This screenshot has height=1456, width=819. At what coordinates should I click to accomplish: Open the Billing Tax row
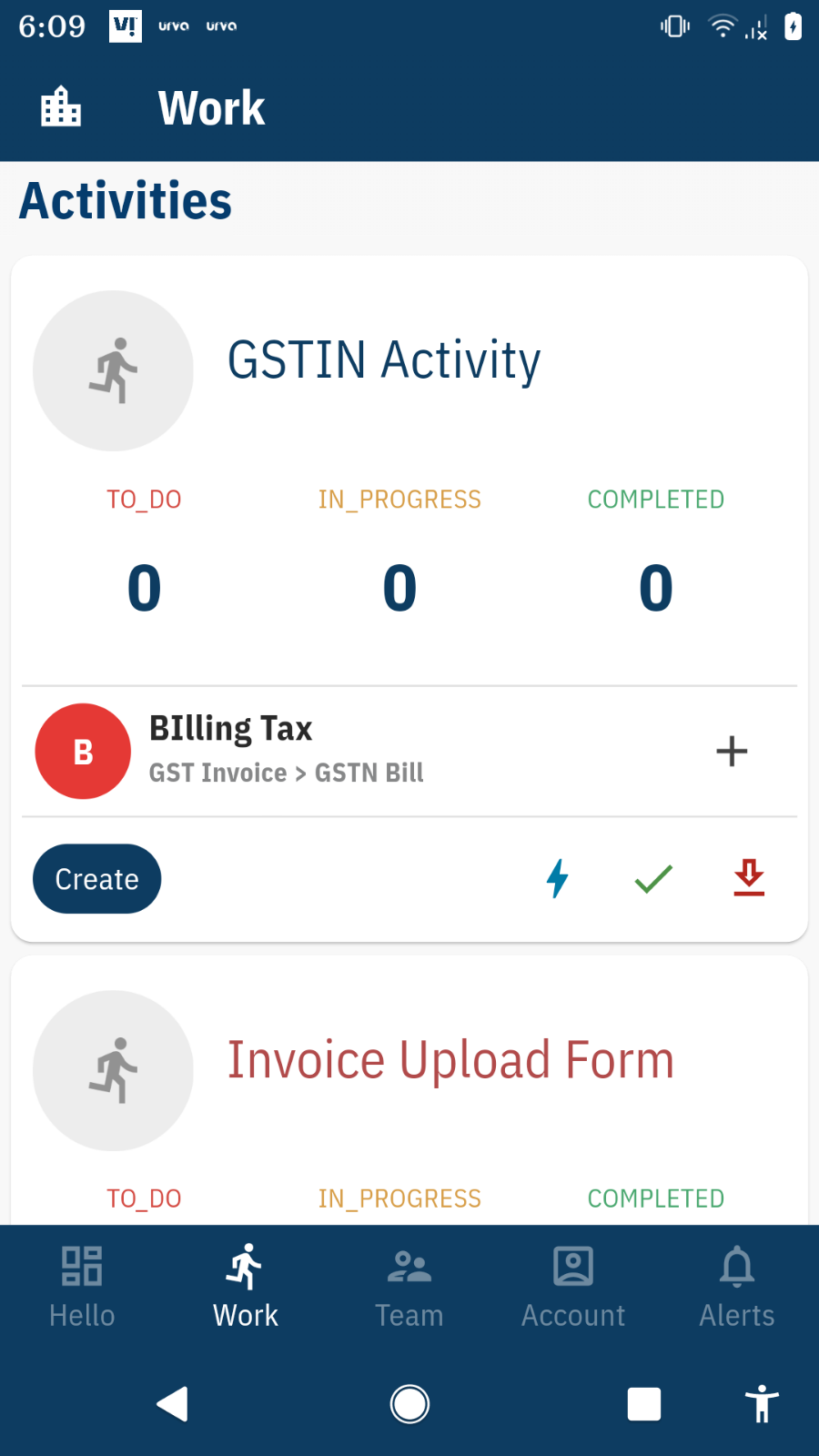[x=409, y=752]
